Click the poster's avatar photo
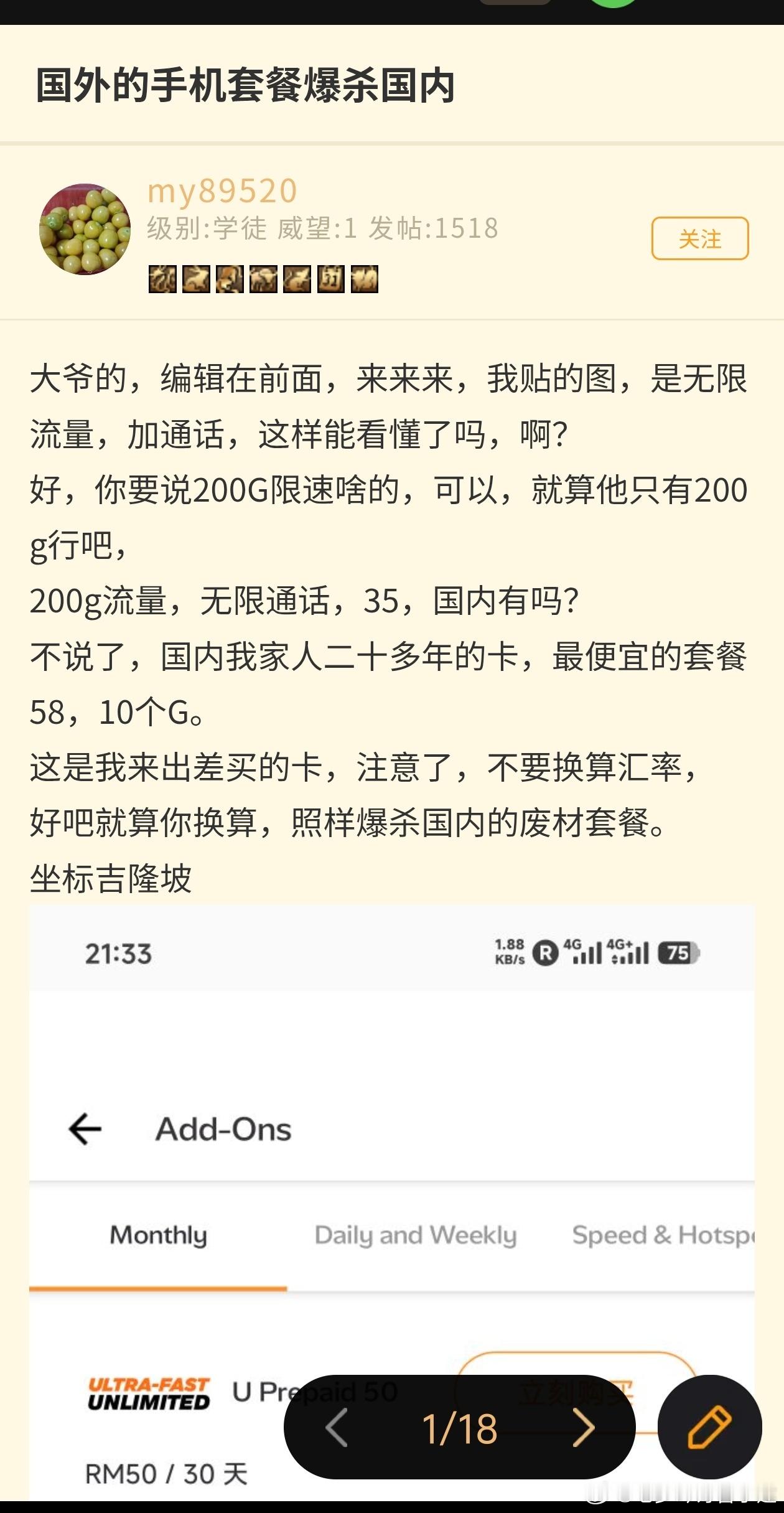 tap(86, 228)
